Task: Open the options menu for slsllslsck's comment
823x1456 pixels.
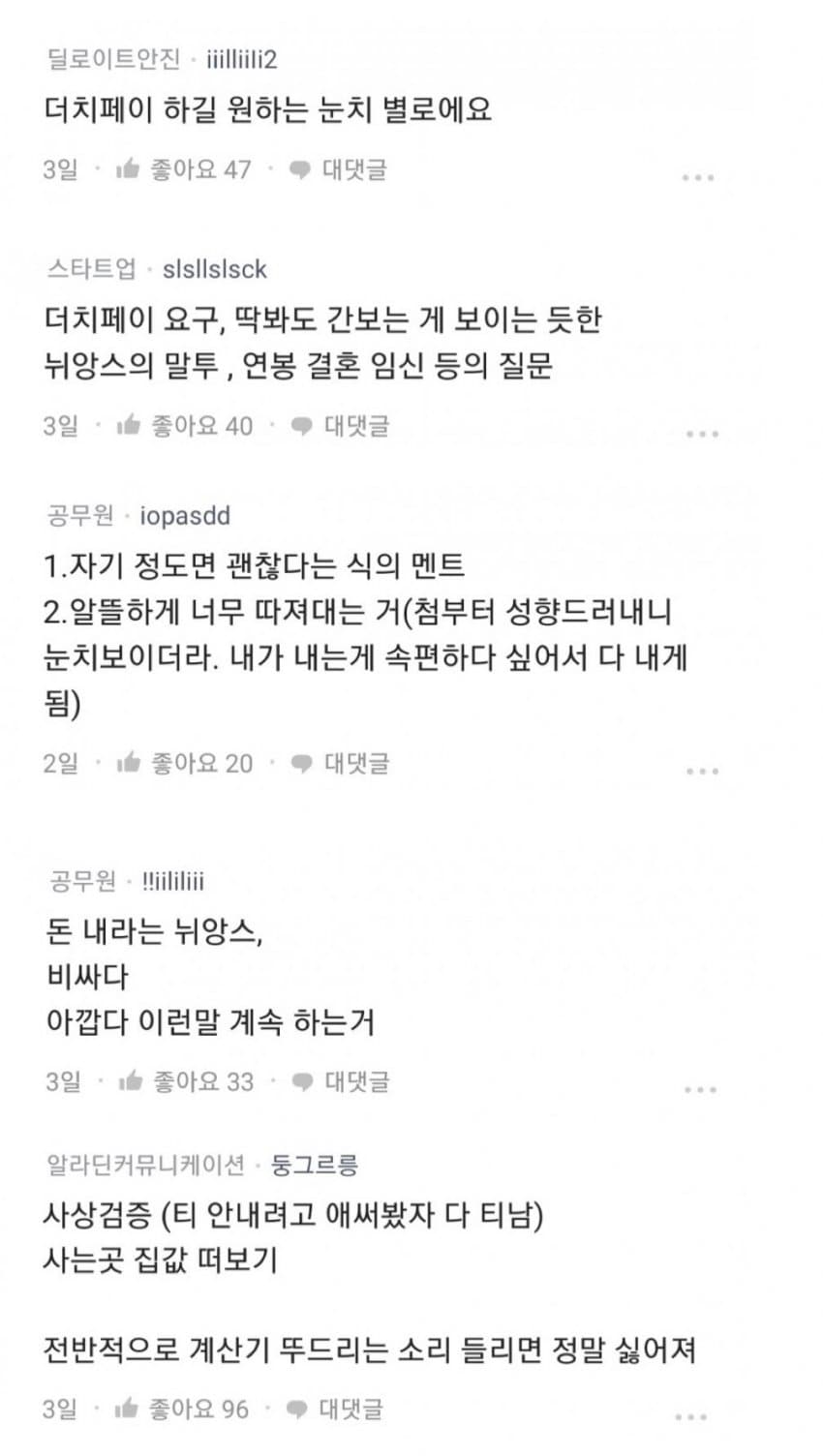Action: tap(702, 433)
